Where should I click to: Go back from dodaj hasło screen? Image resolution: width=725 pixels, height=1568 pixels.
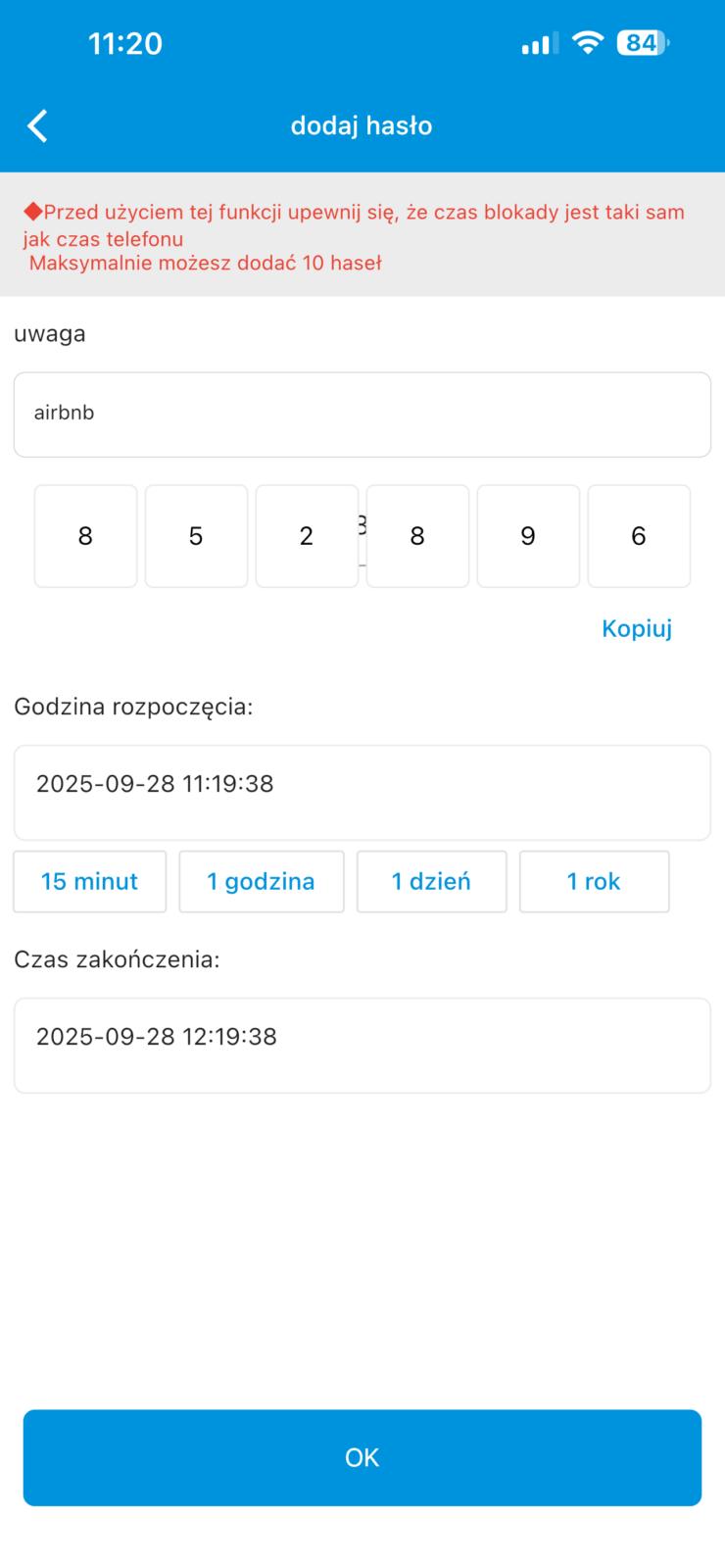coord(37,125)
